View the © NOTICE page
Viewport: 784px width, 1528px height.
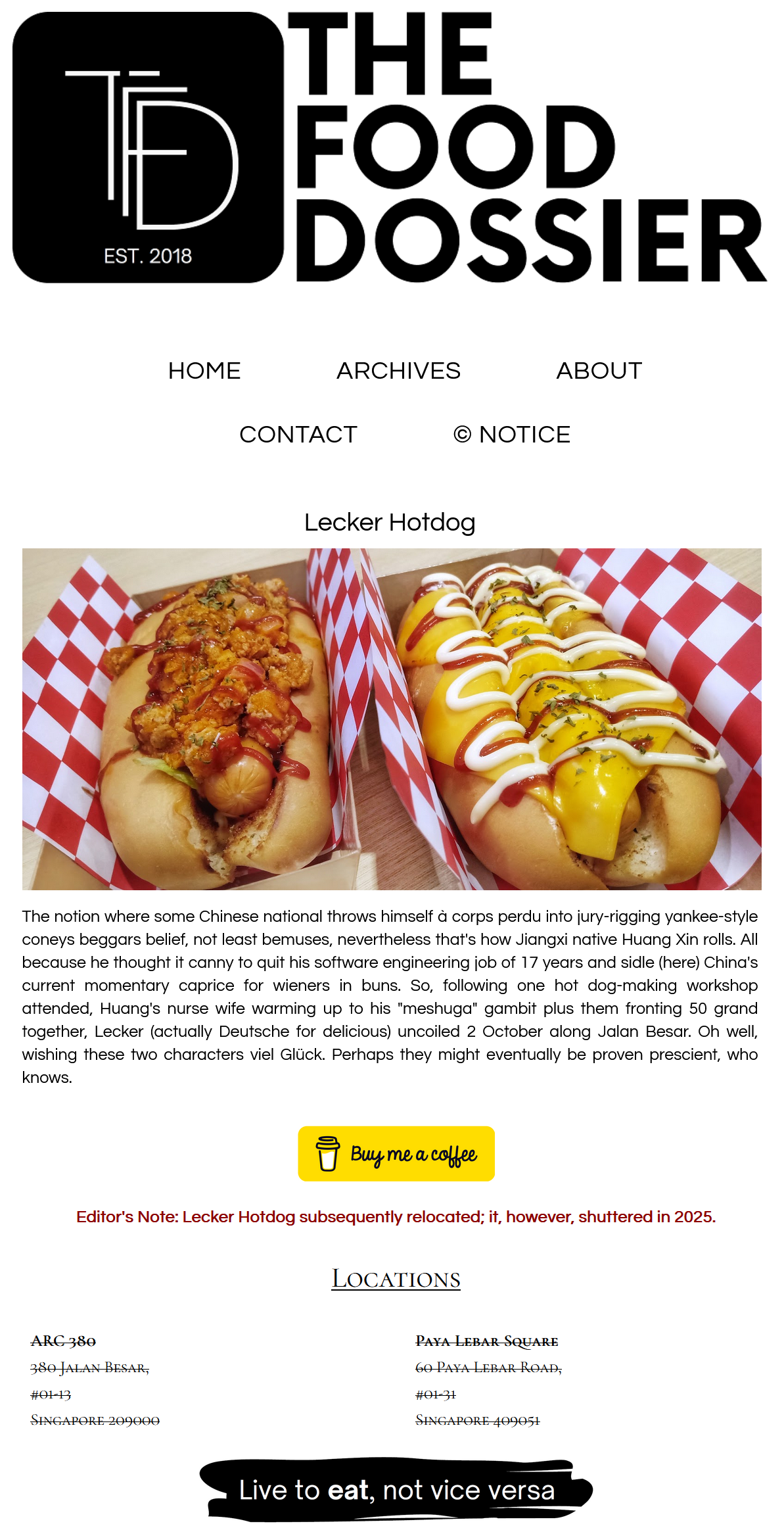[511, 435]
